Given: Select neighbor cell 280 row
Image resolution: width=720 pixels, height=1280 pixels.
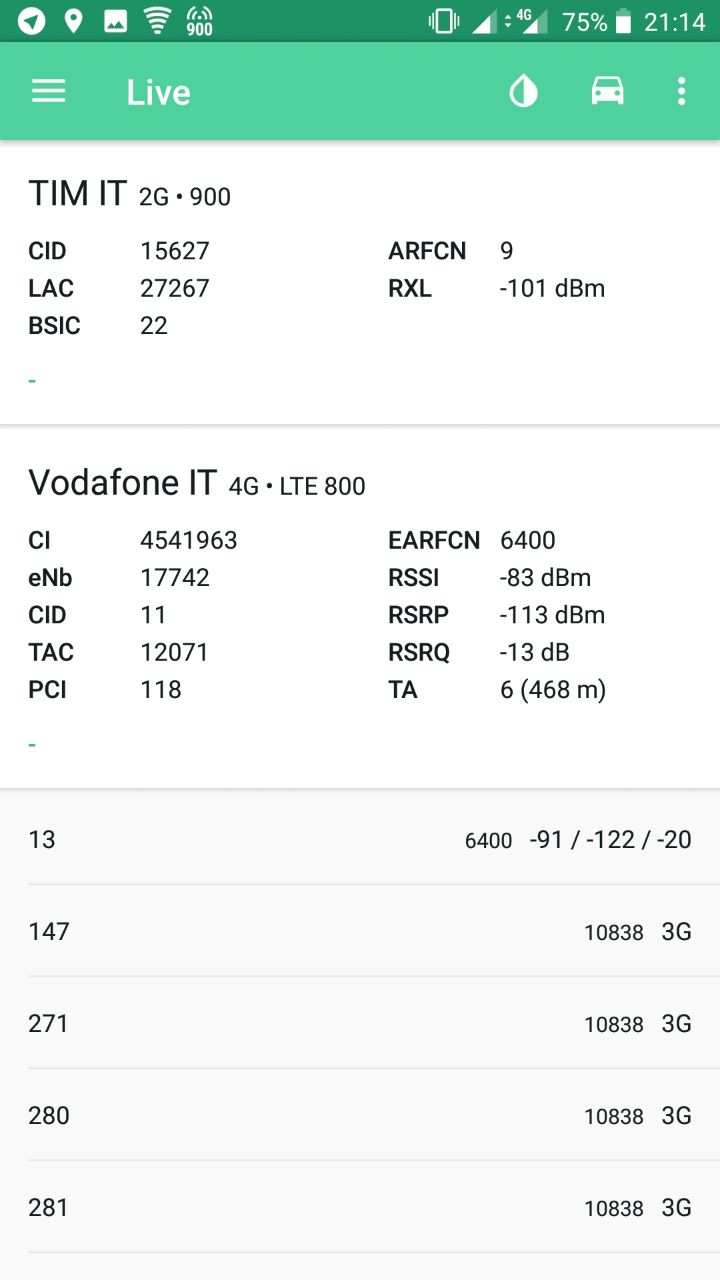Looking at the screenshot, I should (x=360, y=1115).
